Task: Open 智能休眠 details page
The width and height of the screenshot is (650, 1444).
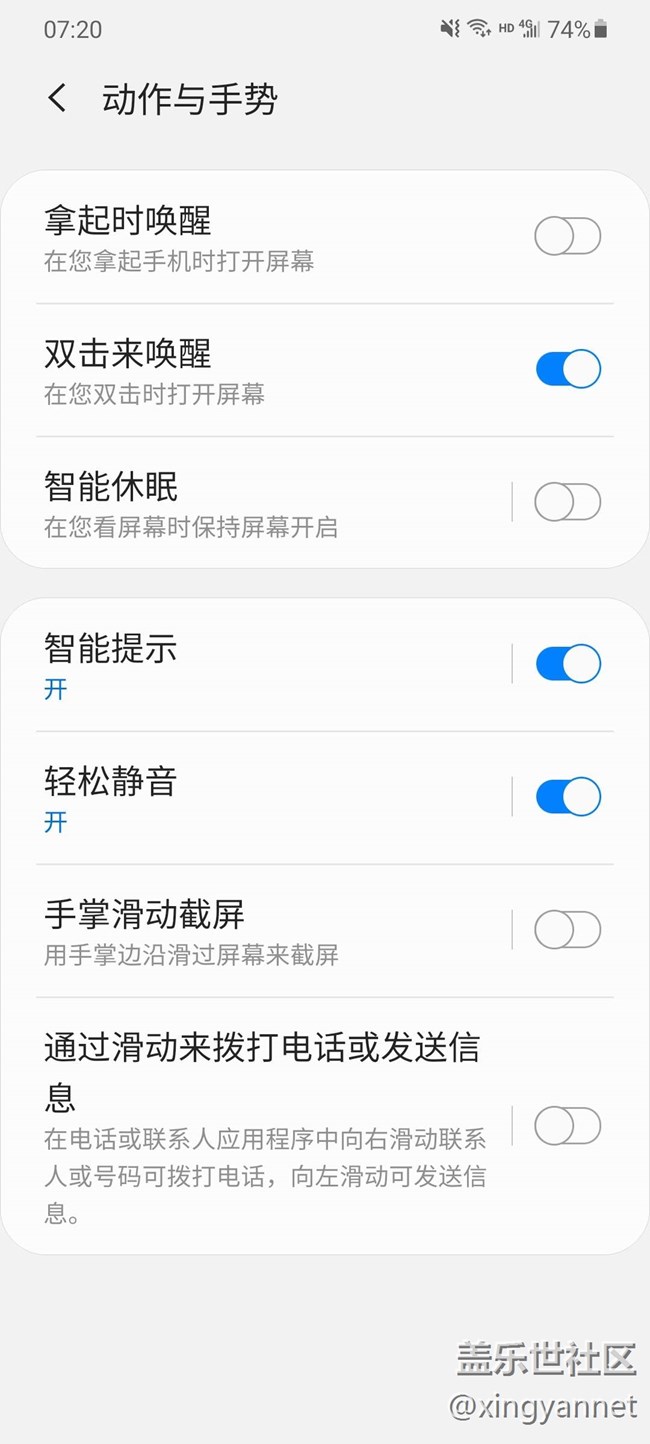Action: pos(250,502)
